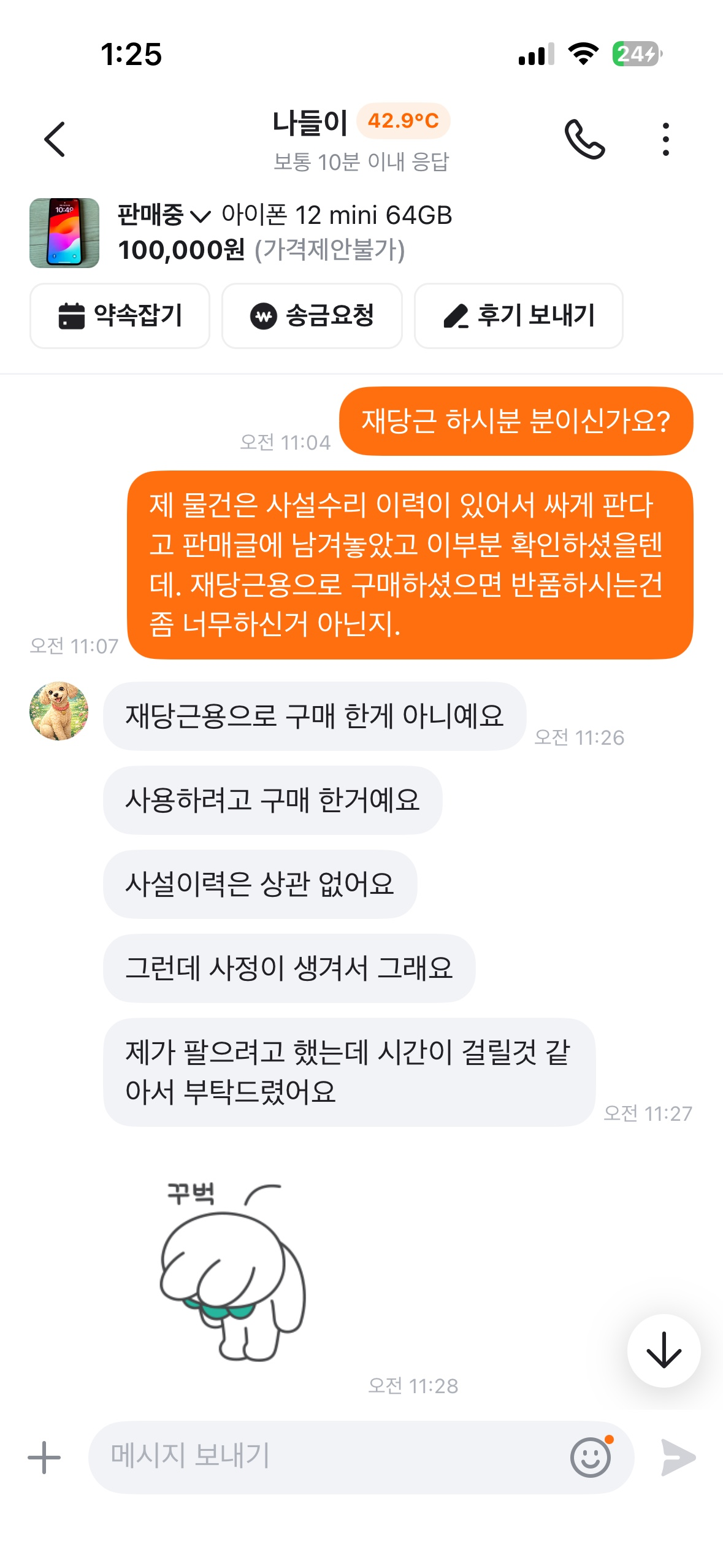Call 나들이 with the phone icon
This screenshot has width=723, height=1568.
pos(584,140)
